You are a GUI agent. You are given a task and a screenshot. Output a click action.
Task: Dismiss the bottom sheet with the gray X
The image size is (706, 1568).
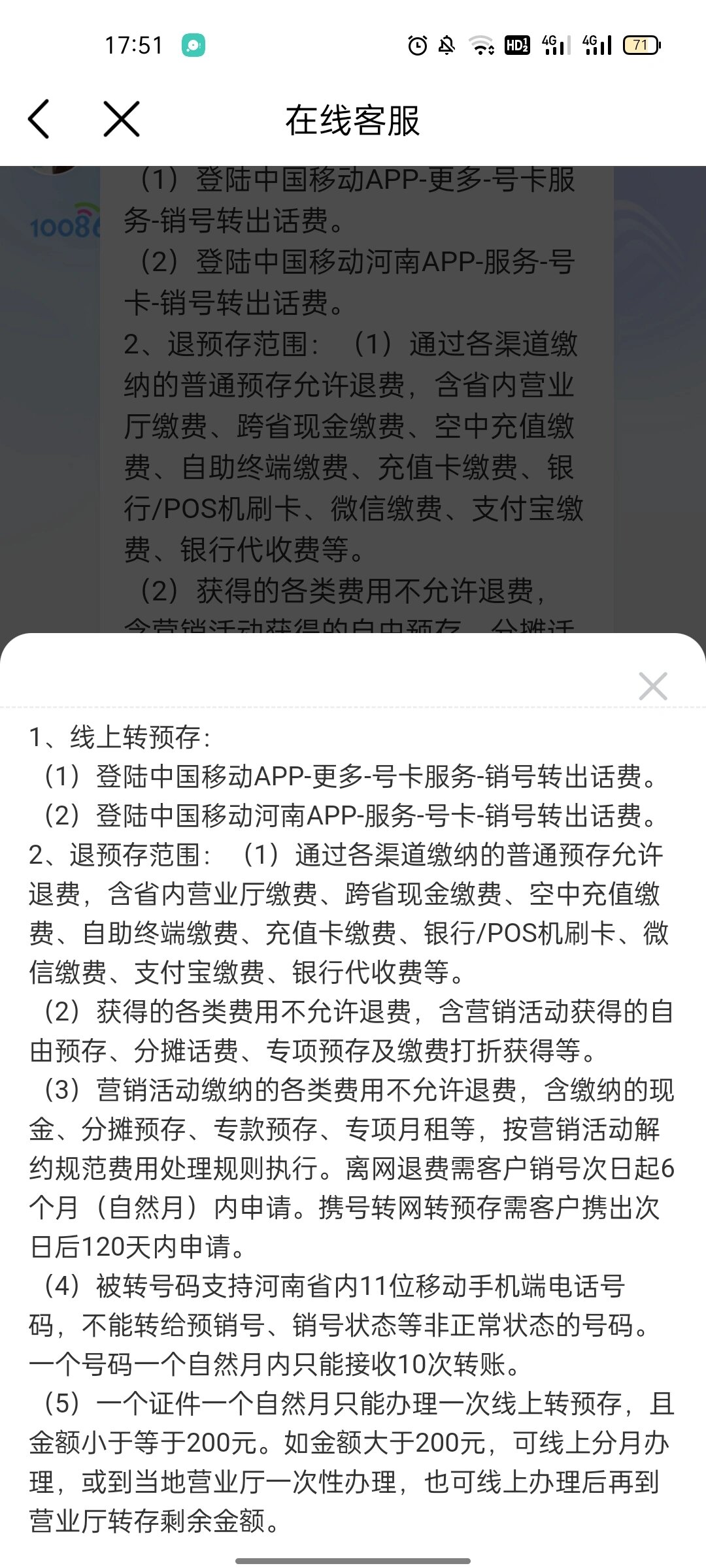point(652,687)
